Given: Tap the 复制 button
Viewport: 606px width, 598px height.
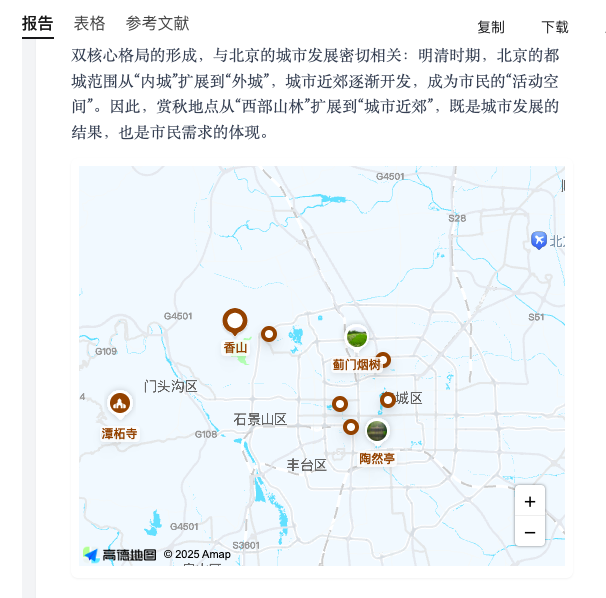Looking at the screenshot, I should tap(491, 27).
